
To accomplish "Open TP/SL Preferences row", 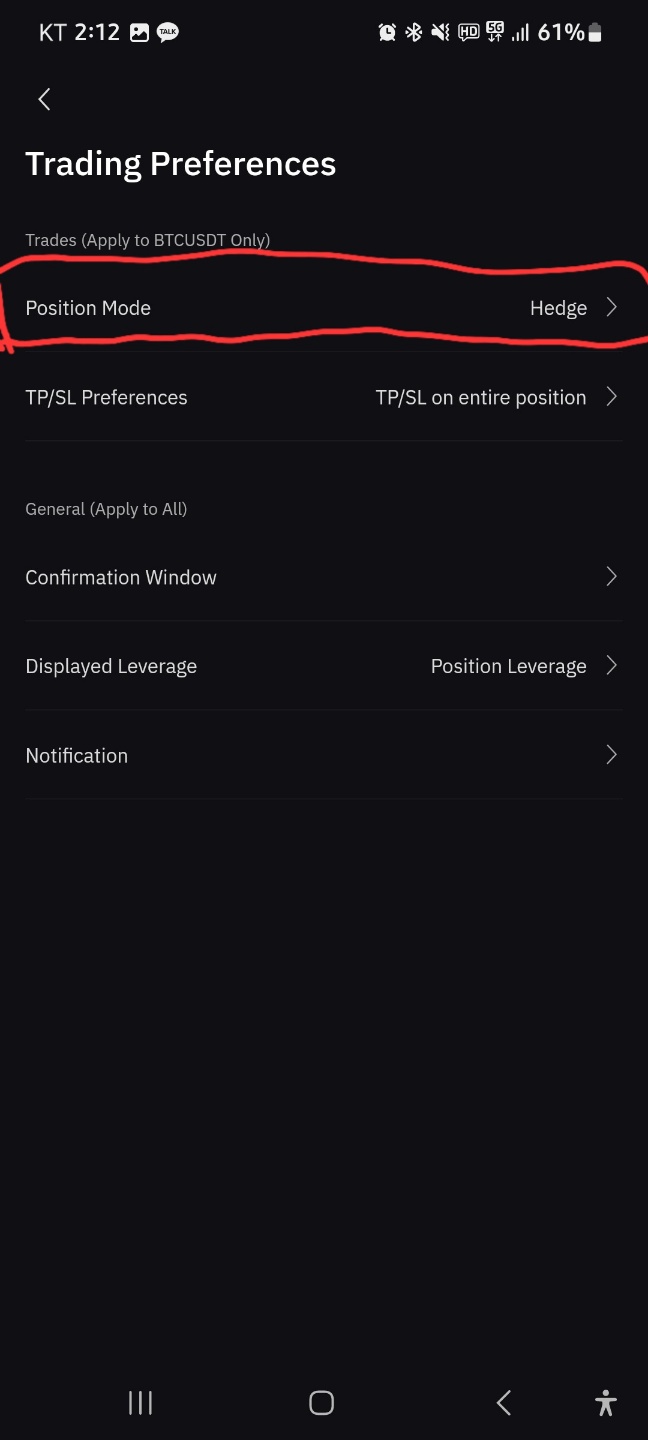I will (x=324, y=397).
